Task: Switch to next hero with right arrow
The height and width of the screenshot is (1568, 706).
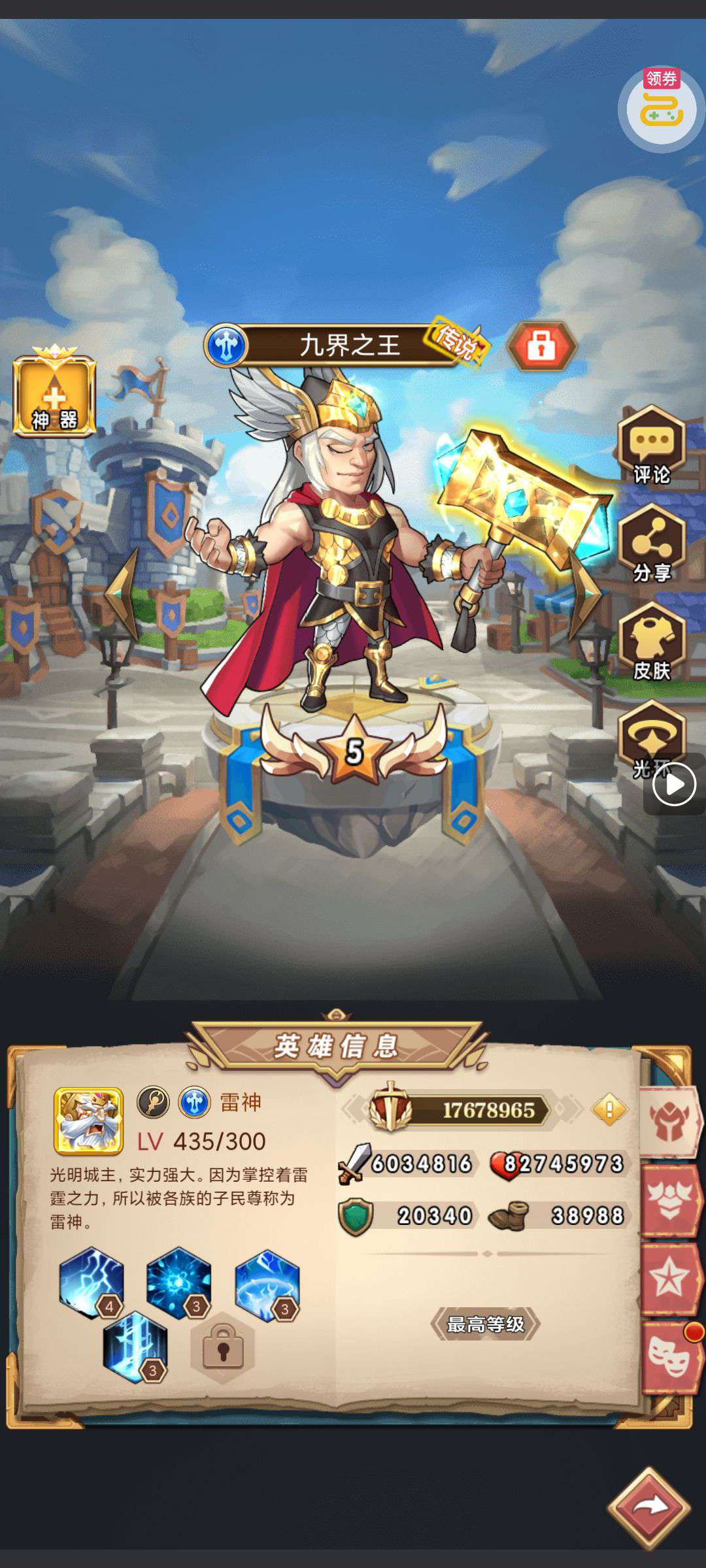Action: tap(584, 593)
